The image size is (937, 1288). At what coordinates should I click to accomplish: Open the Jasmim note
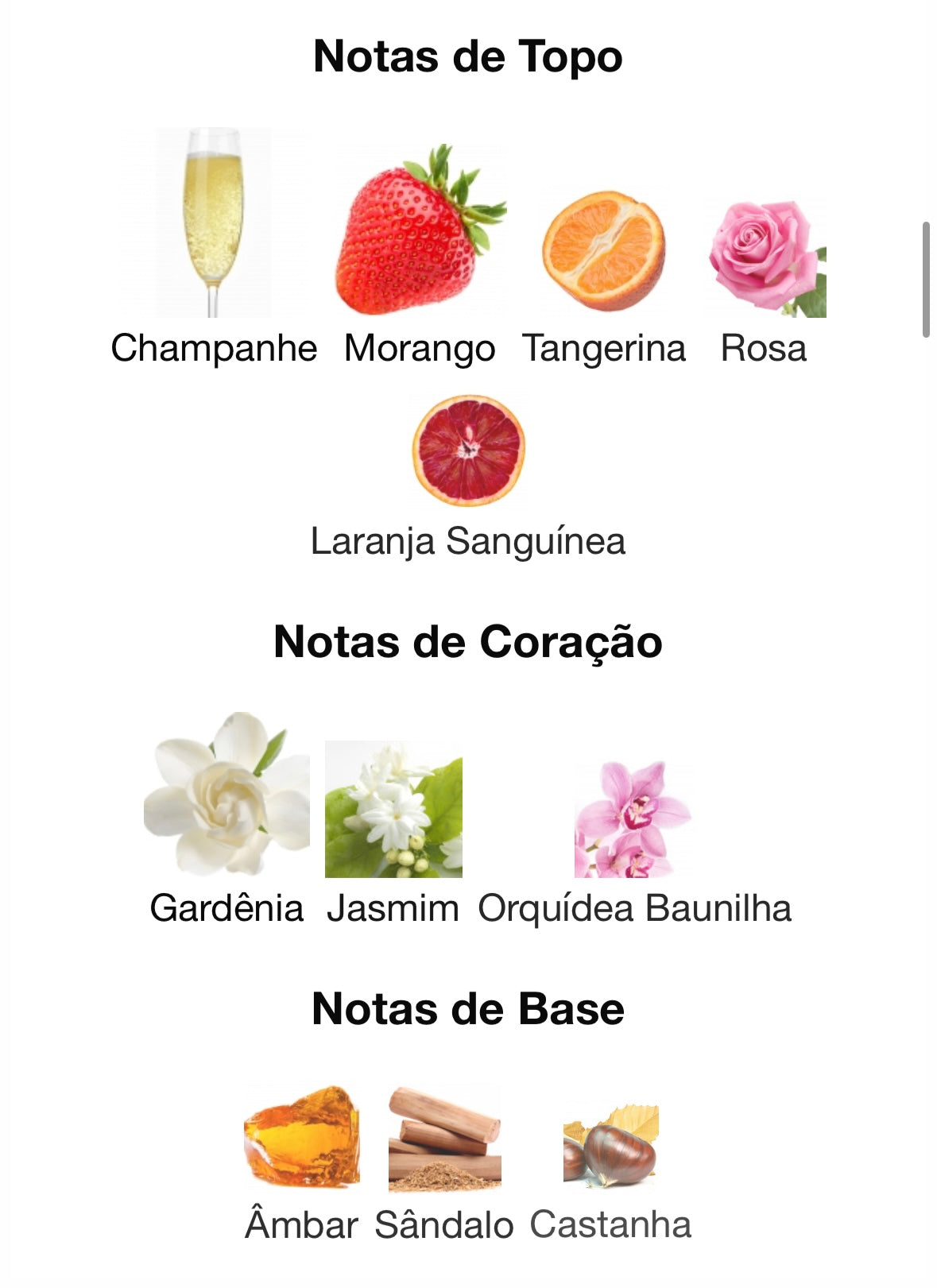[x=393, y=809]
